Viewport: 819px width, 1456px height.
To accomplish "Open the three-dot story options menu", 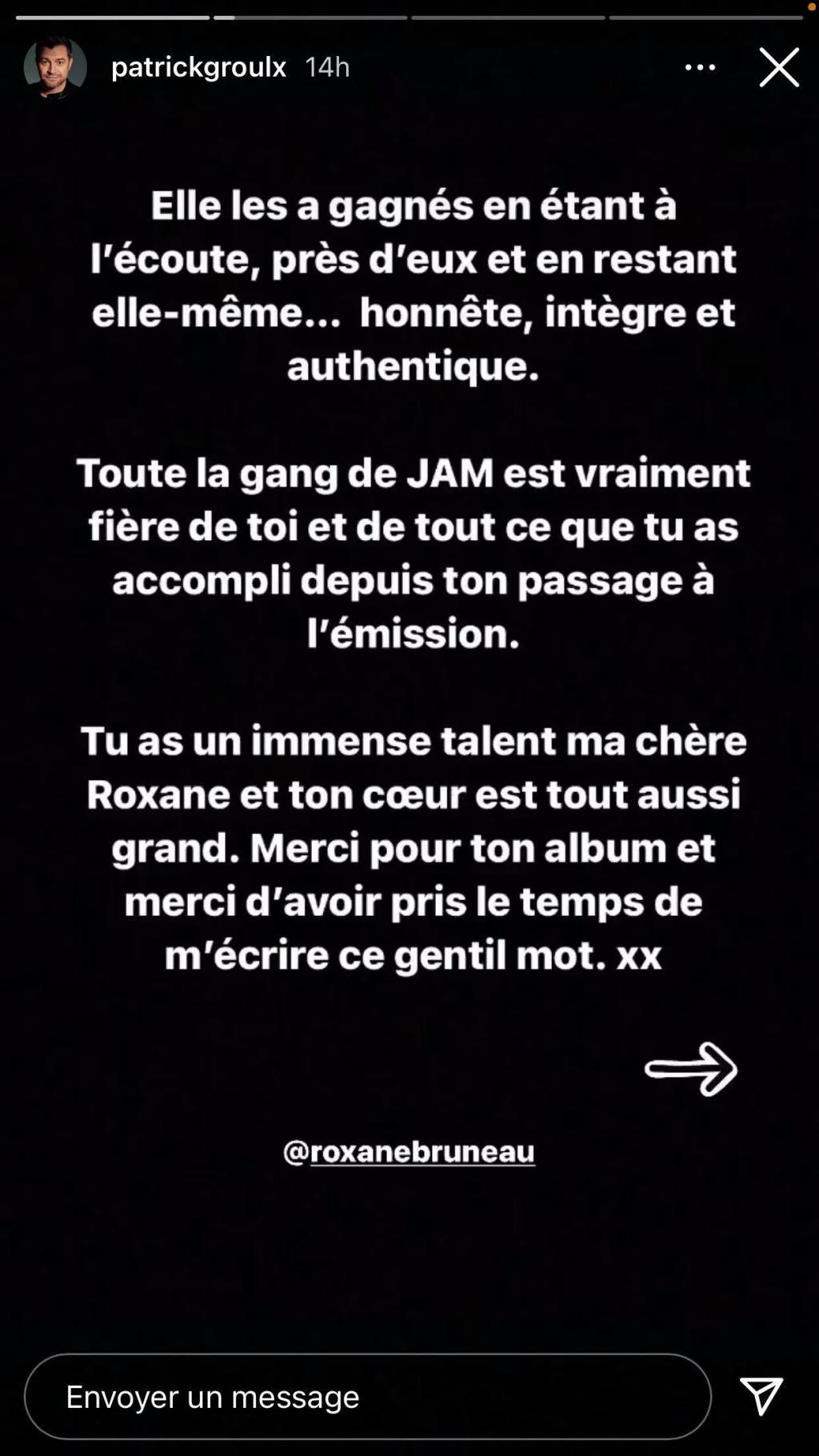I will (x=700, y=67).
